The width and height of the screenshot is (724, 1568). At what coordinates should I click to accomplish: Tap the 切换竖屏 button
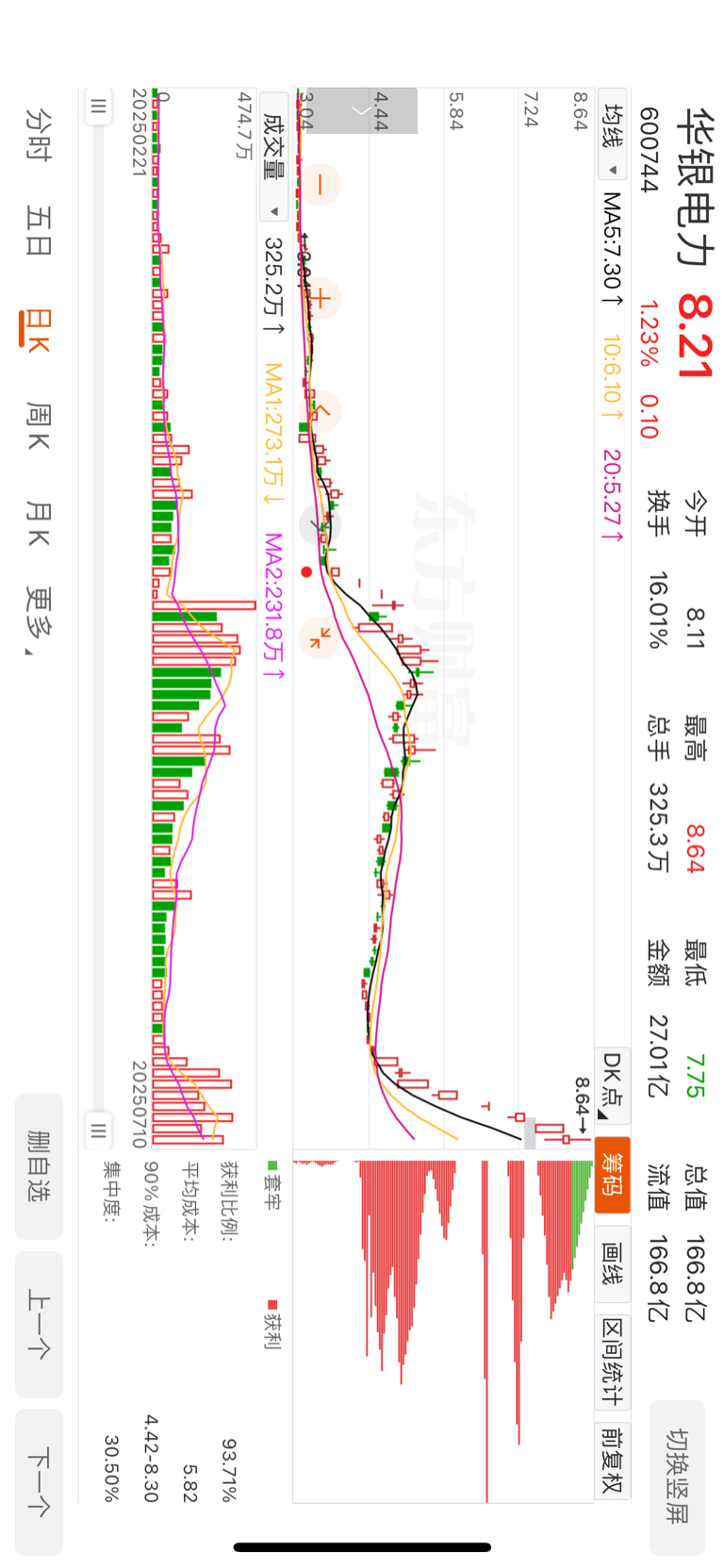[x=677, y=1477]
